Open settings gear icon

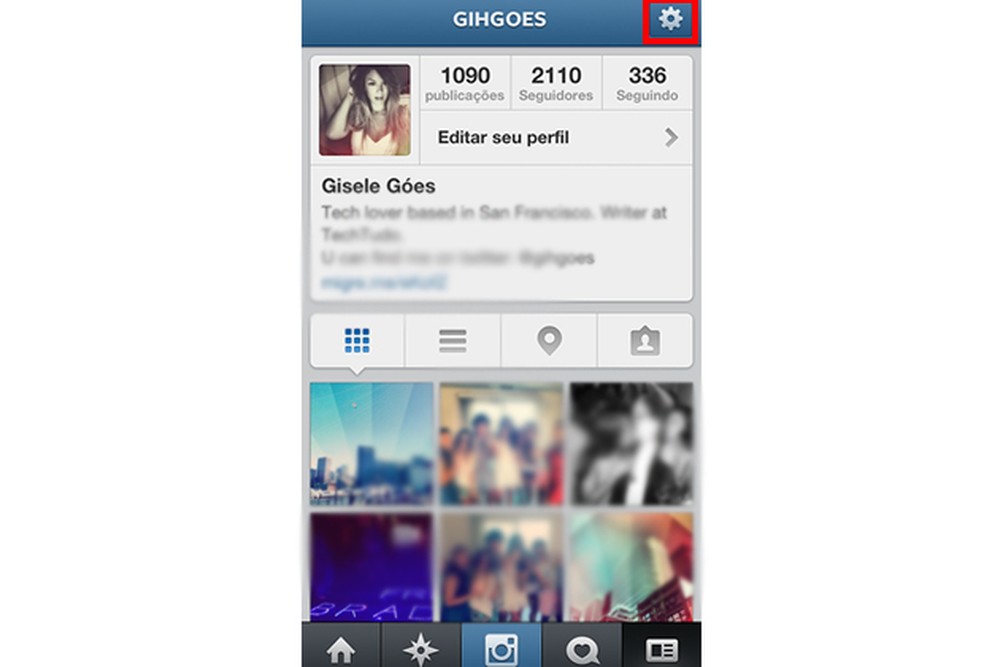click(x=670, y=19)
